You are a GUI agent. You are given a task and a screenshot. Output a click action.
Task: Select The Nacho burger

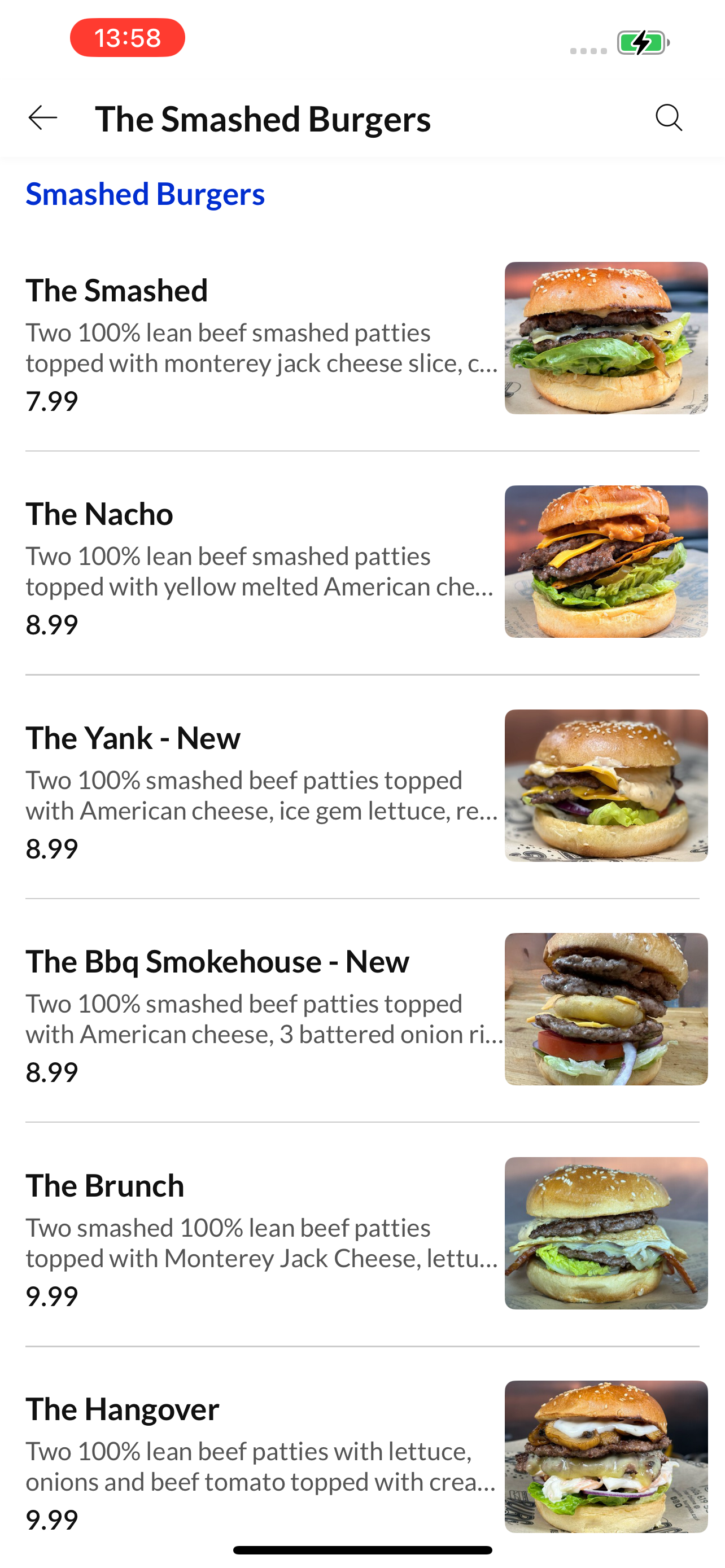click(362, 562)
